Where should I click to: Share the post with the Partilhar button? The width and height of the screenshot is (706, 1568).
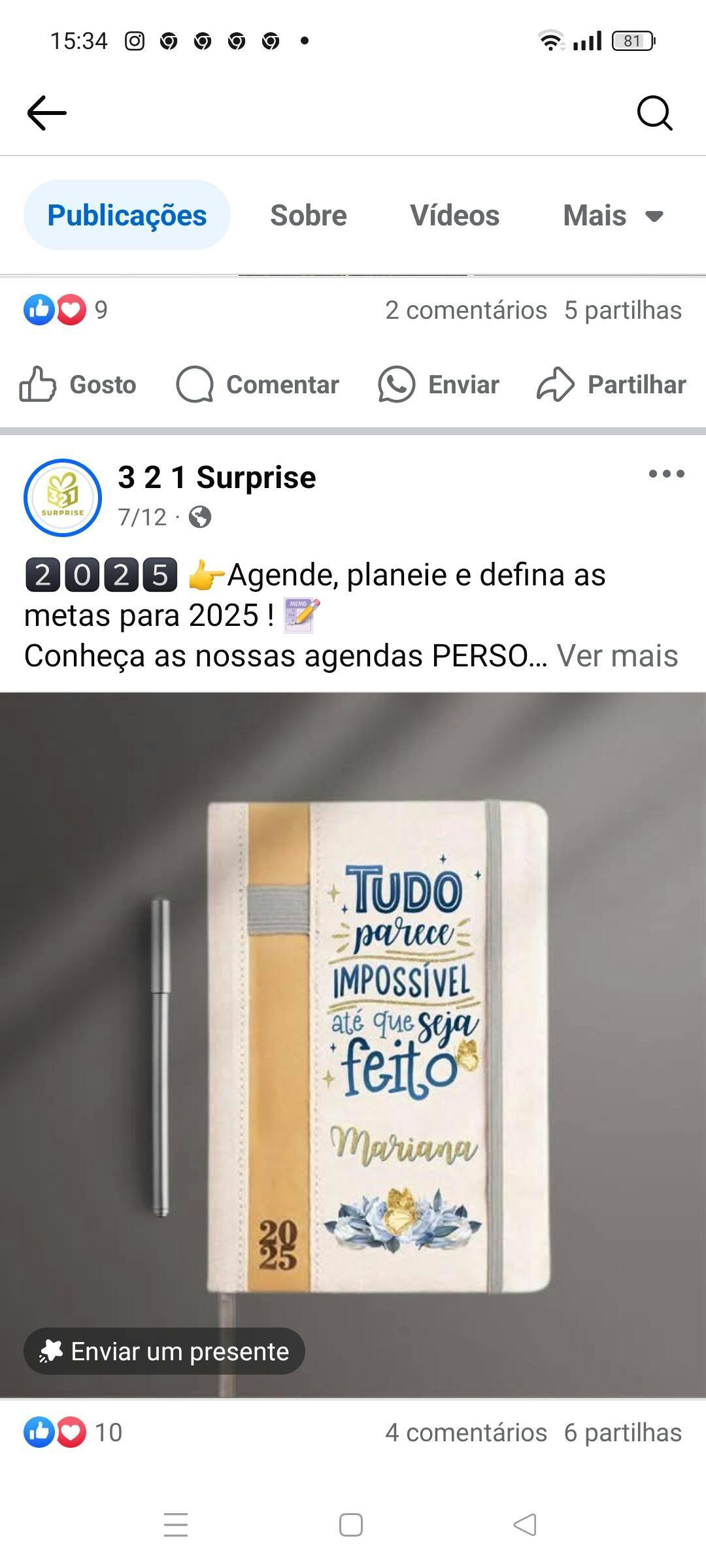[611, 384]
